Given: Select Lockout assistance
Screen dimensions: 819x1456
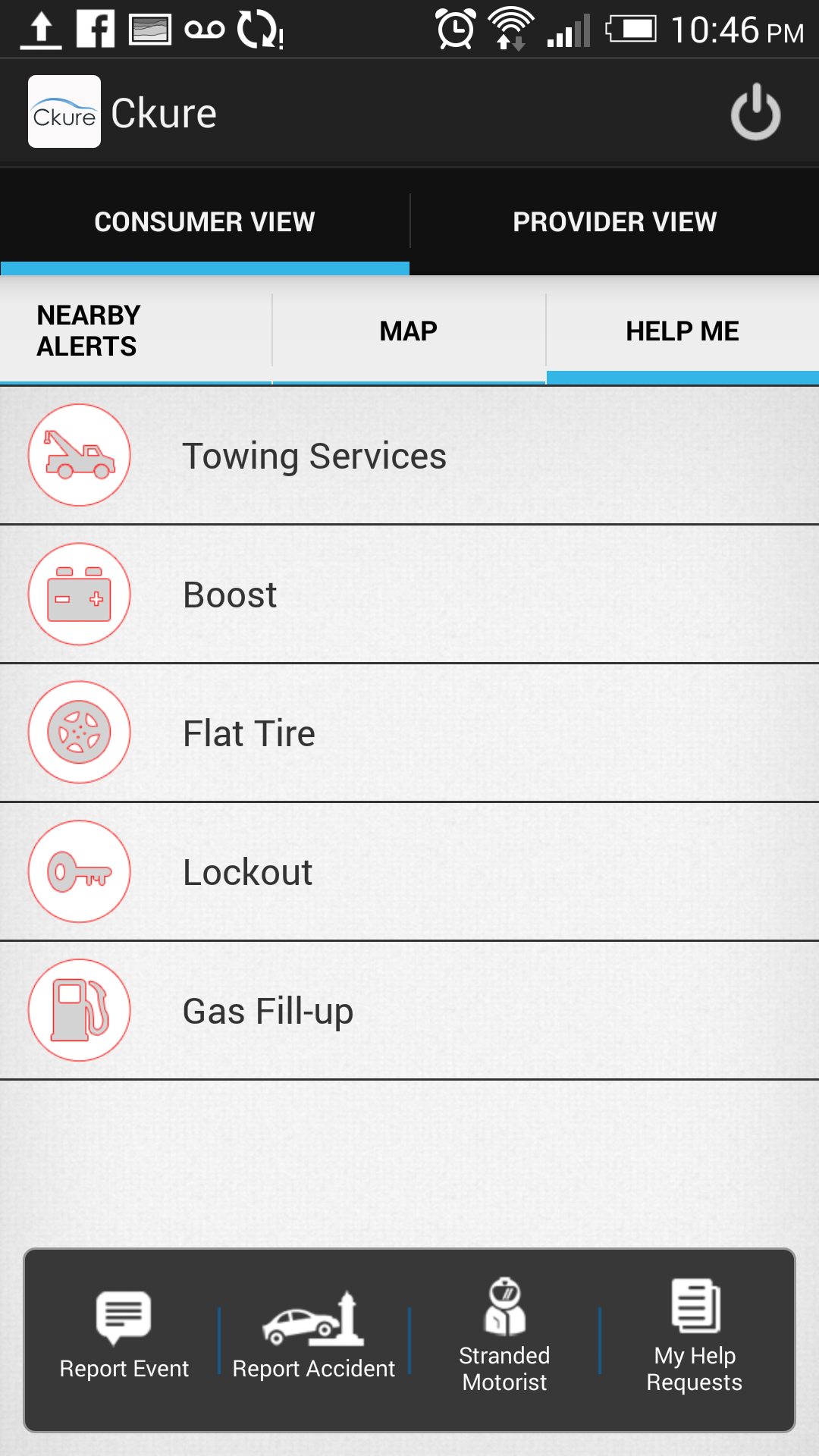Looking at the screenshot, I should tap(409, 871).
